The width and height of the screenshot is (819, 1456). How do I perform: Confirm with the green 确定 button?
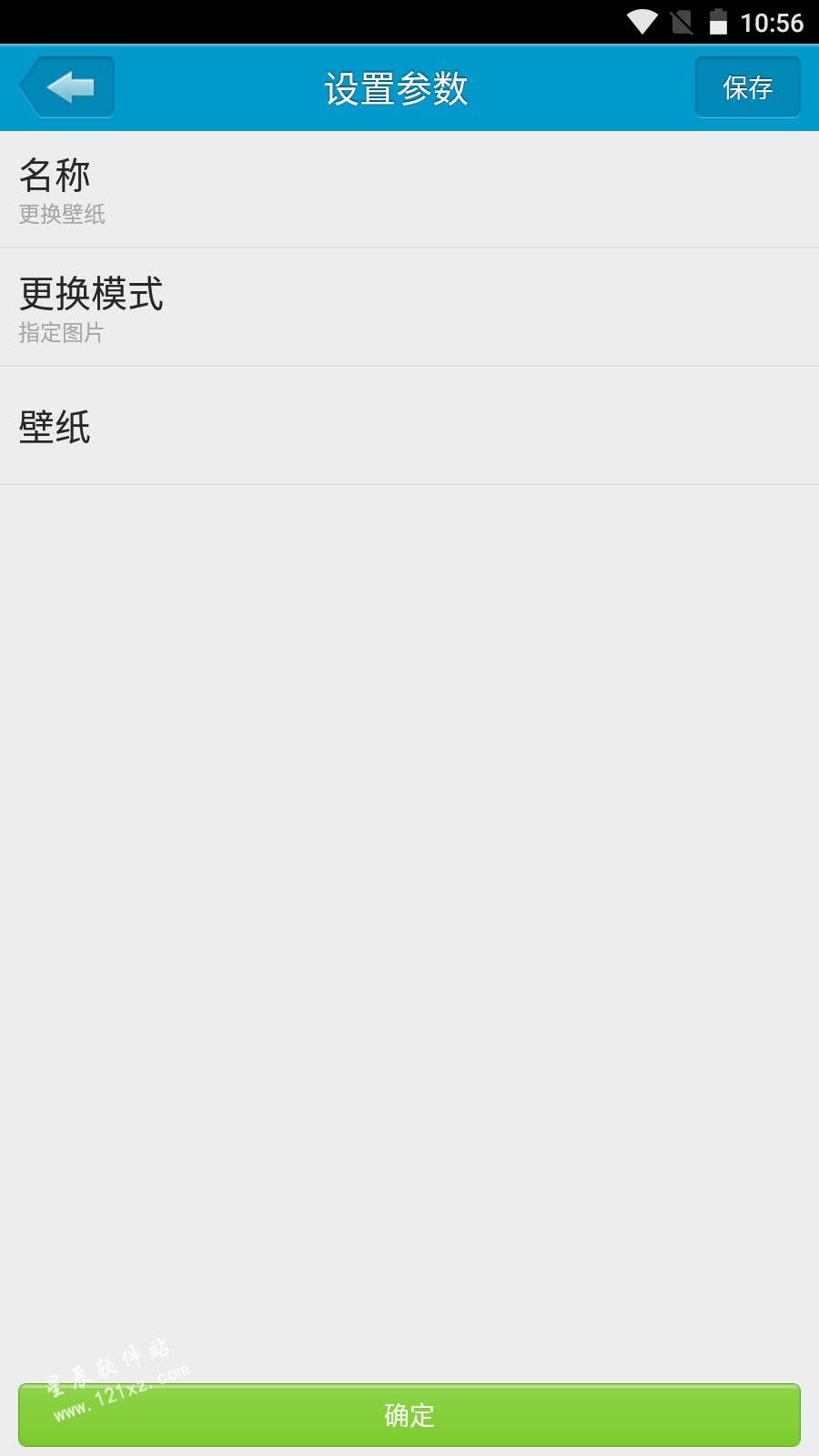tap(409, 1415)
